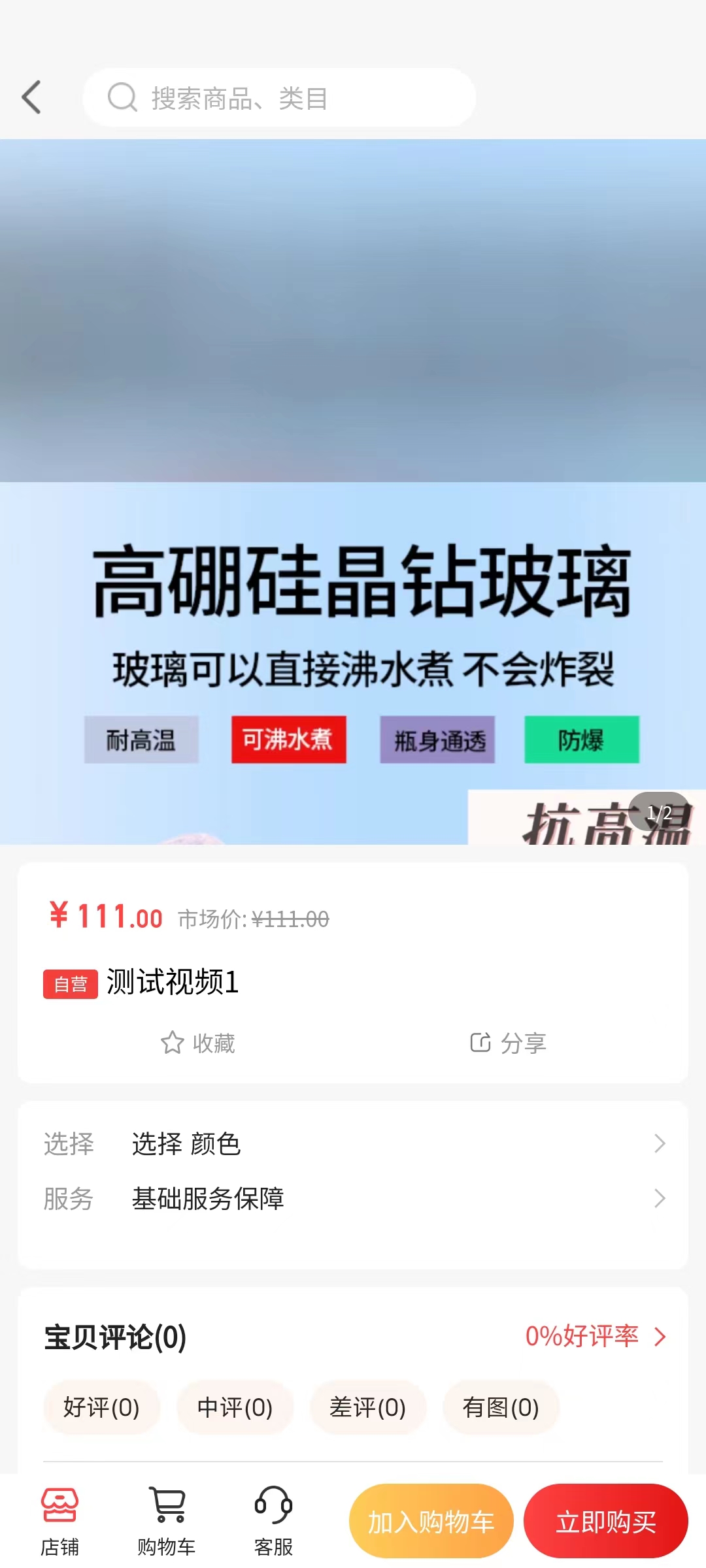This screenshot has width=706, height=1568.
Task: Filter reviews by 好评(0)
Action: pos(101,1407)
